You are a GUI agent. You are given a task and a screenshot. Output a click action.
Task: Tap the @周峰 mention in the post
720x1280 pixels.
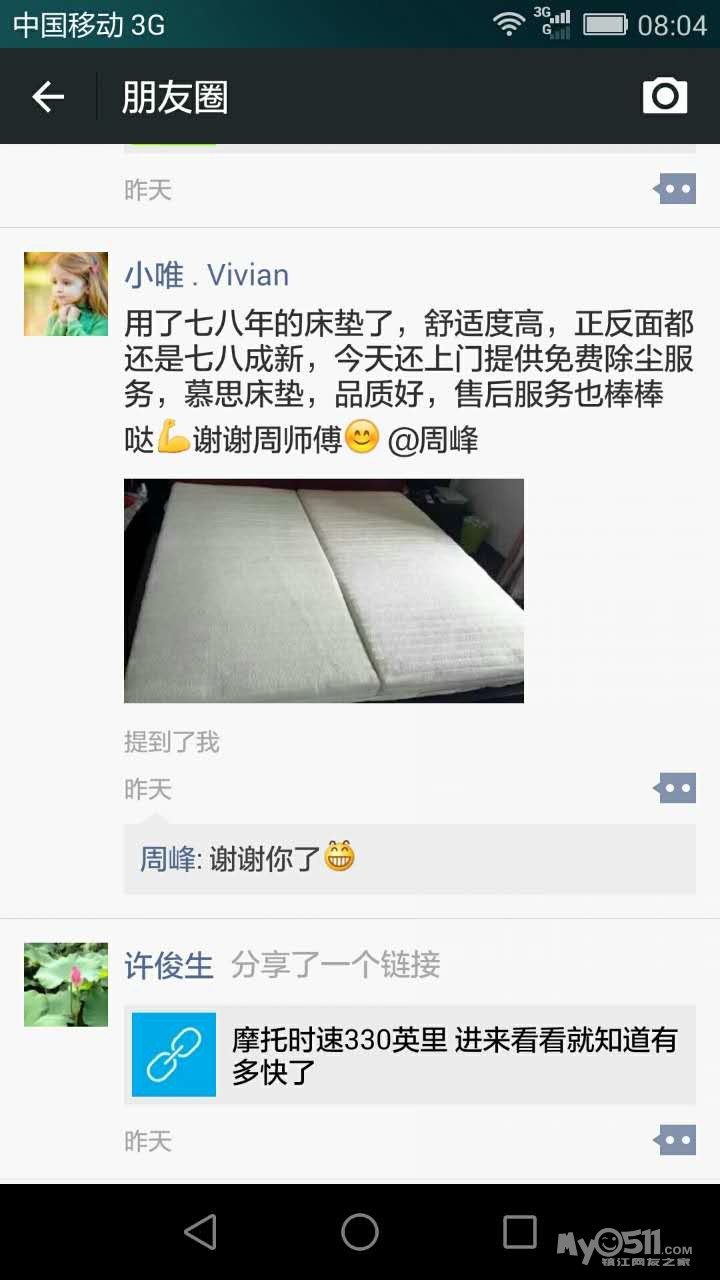(433, 439)
